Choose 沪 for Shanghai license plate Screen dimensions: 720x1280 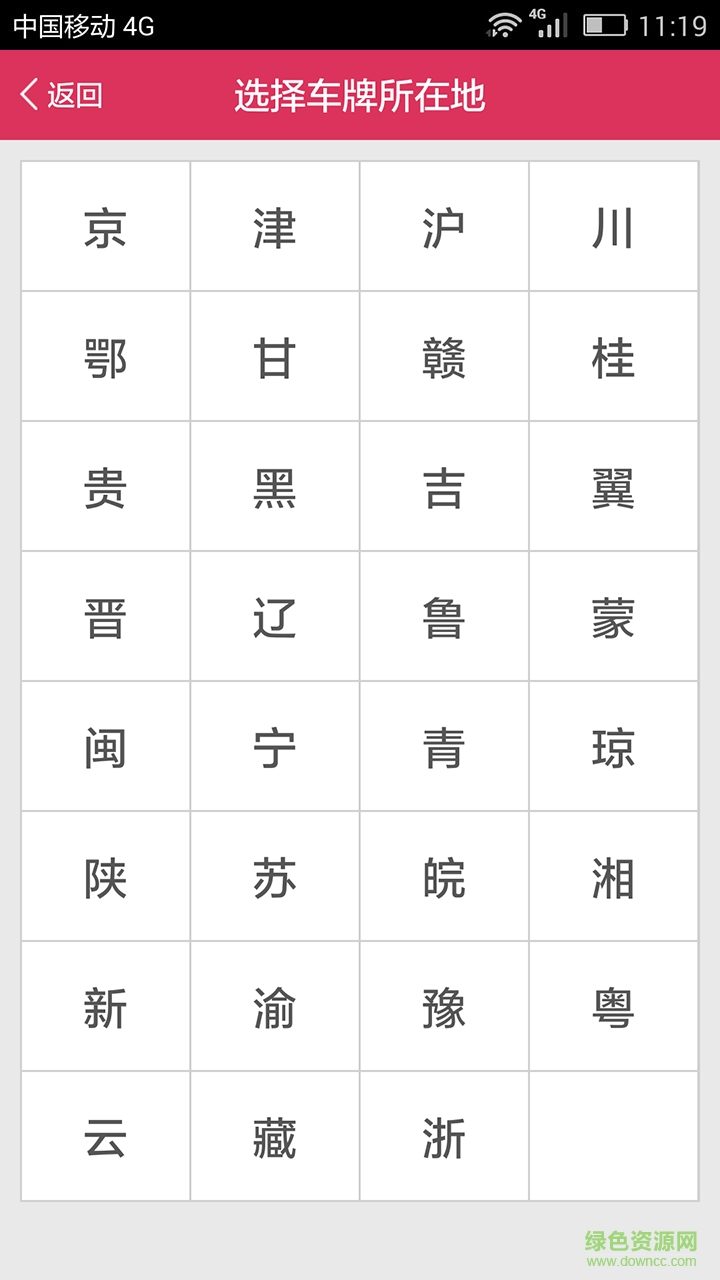pos(443,226)
